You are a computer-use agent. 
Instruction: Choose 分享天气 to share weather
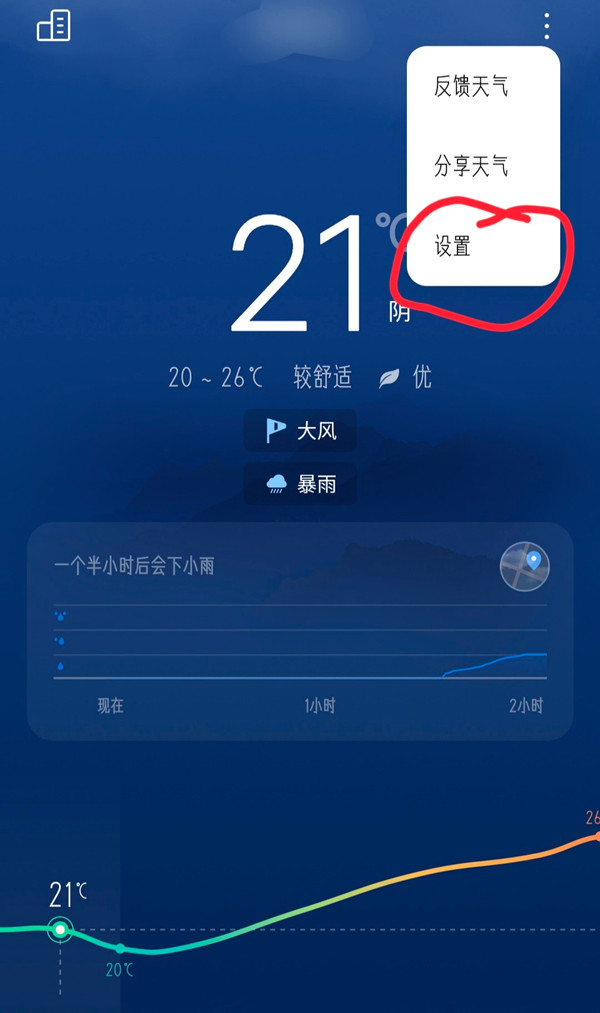(x=471, y=166)
